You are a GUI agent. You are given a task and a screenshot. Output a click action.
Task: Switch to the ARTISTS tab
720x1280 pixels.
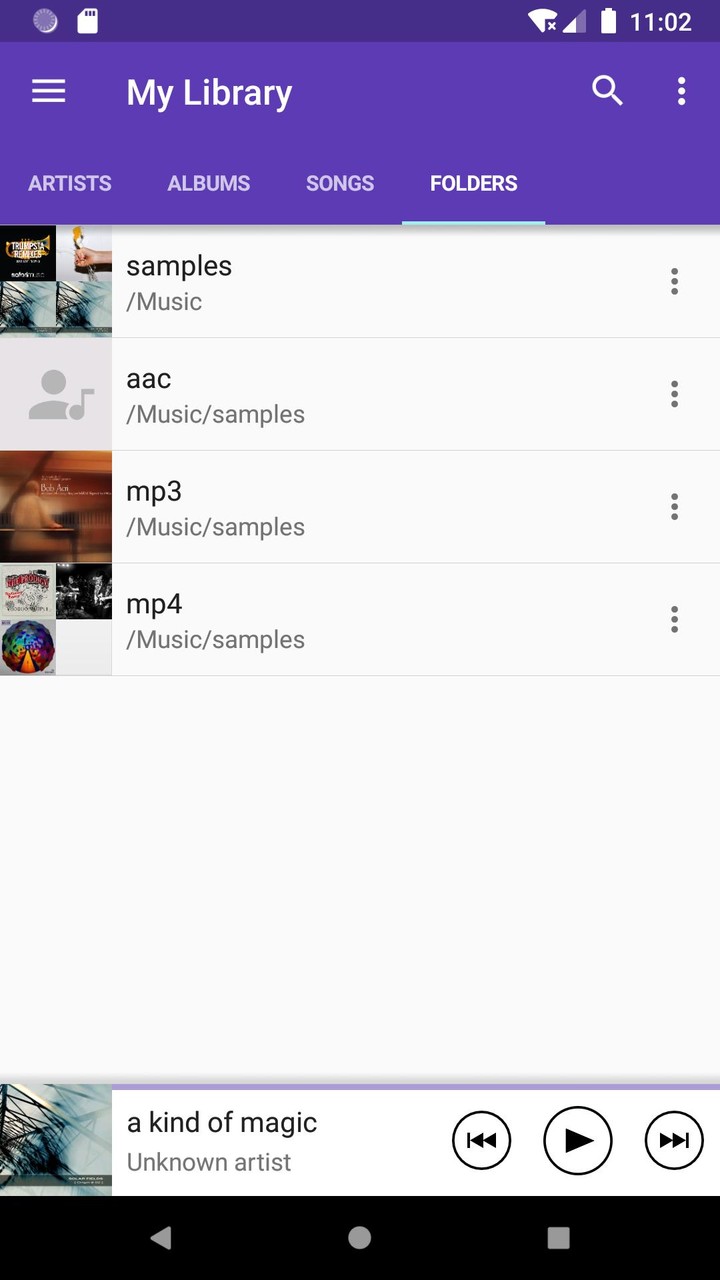click(70, 183)
